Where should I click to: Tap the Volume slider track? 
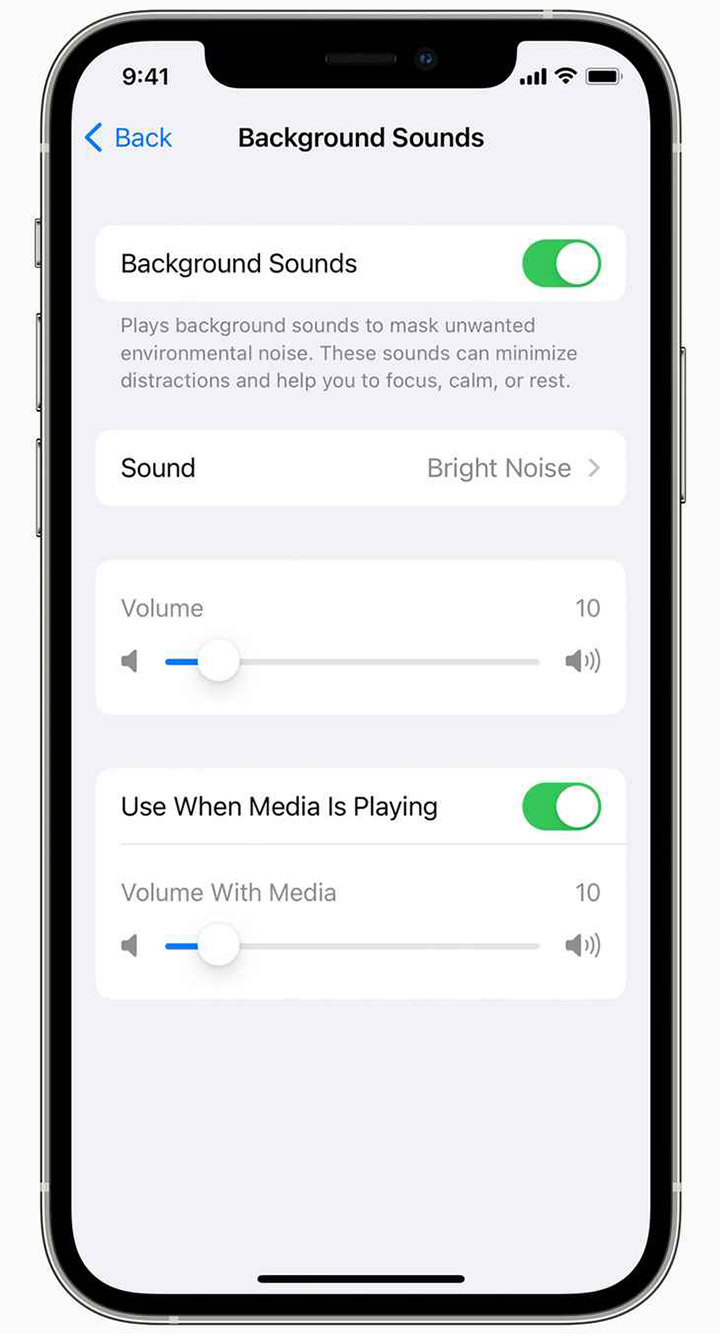click(352, 661)
